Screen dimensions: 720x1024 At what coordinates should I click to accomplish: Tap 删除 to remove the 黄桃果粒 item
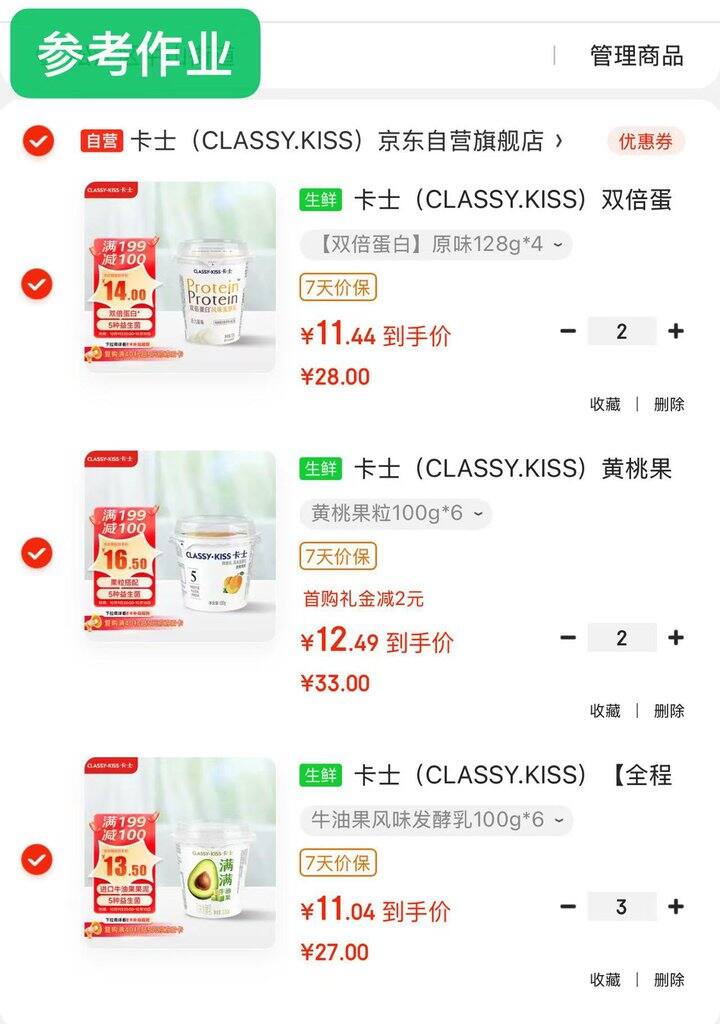(x=669, y=711)
